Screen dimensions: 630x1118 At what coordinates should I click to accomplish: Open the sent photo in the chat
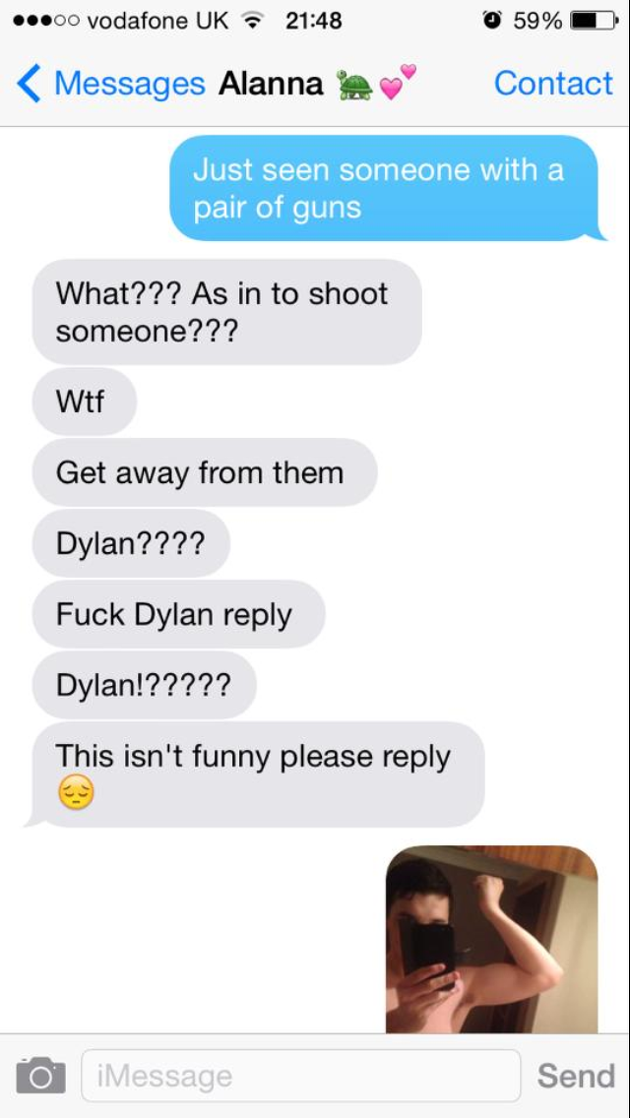click(491, 938)
